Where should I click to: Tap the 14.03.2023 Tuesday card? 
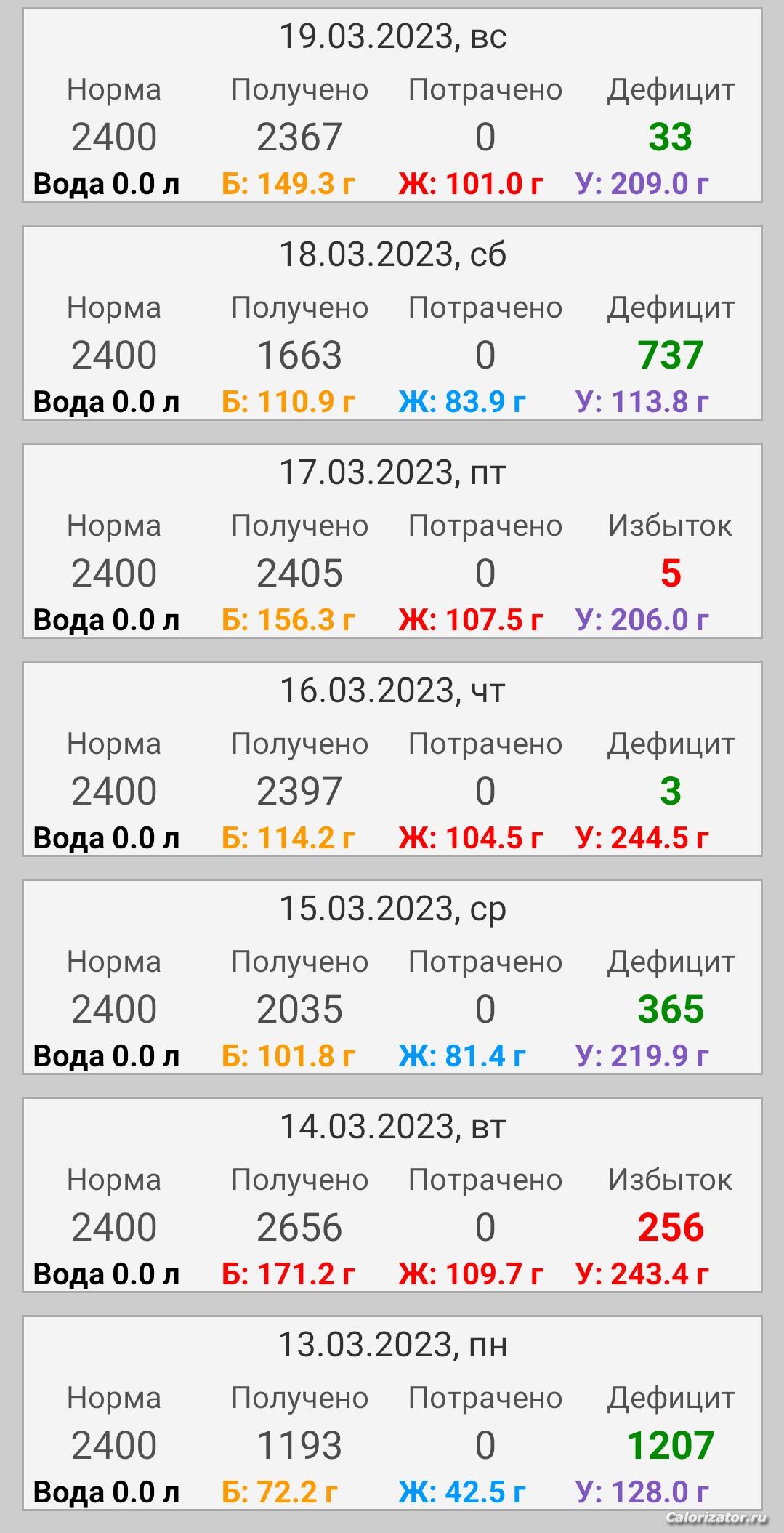pyautogui.click(x=392, y=1196)
